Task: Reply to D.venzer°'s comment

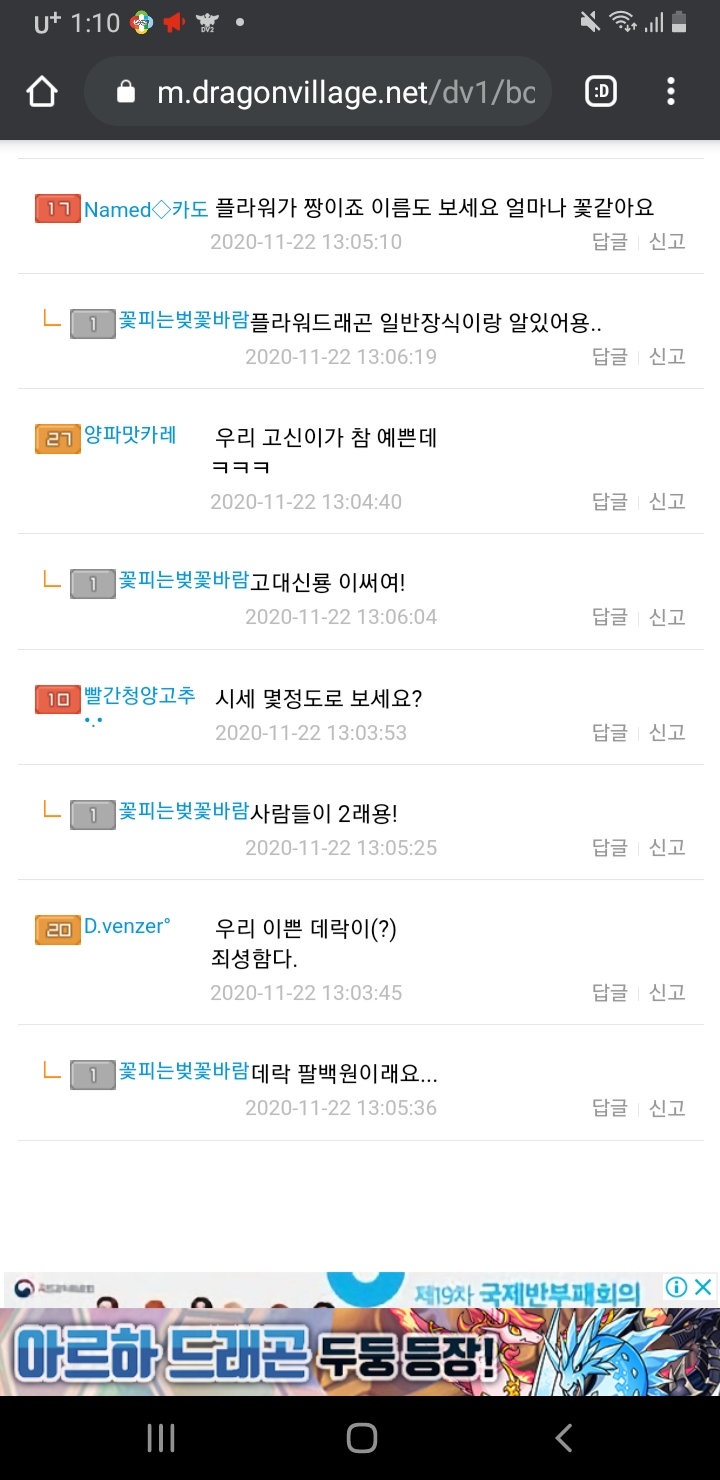Action: pos(609,993)
